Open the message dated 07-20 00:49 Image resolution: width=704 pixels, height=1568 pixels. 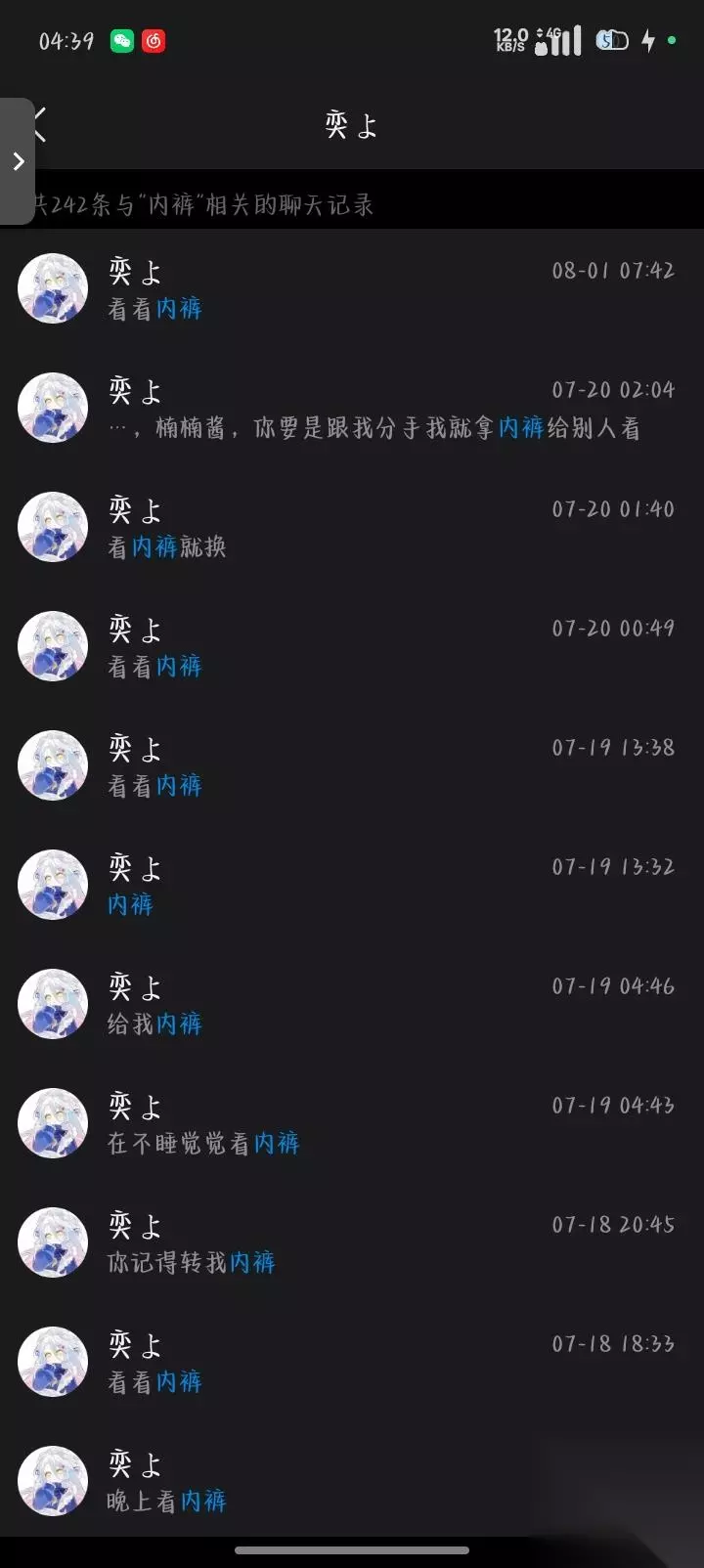[x=352, y=647]
